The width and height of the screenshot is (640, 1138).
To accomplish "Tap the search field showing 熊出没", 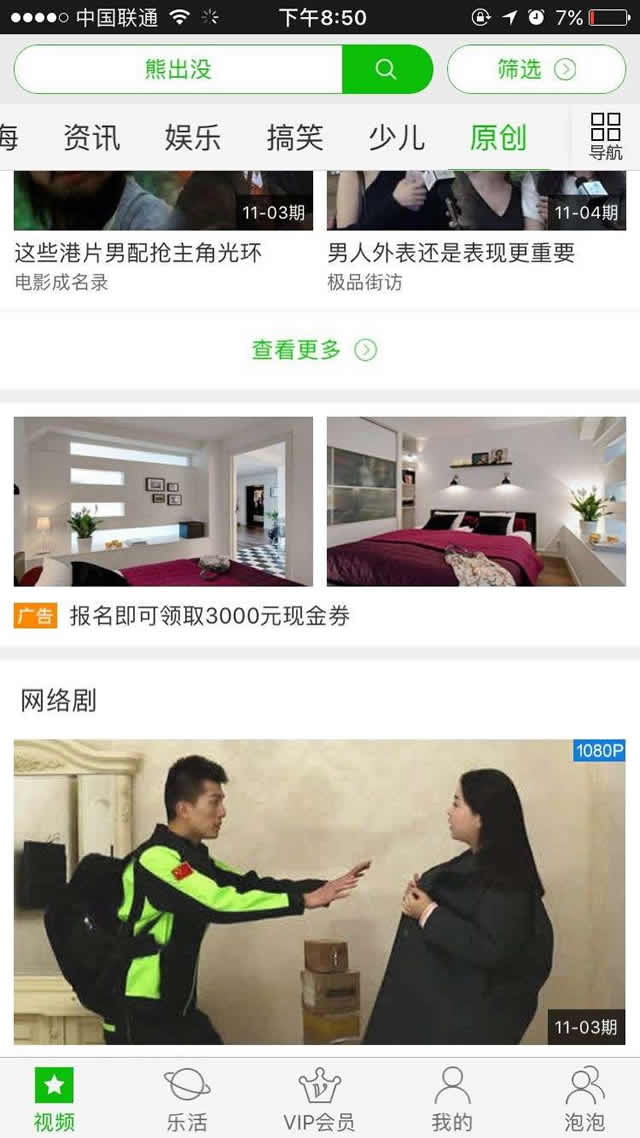I will click(x=178, y=69).
